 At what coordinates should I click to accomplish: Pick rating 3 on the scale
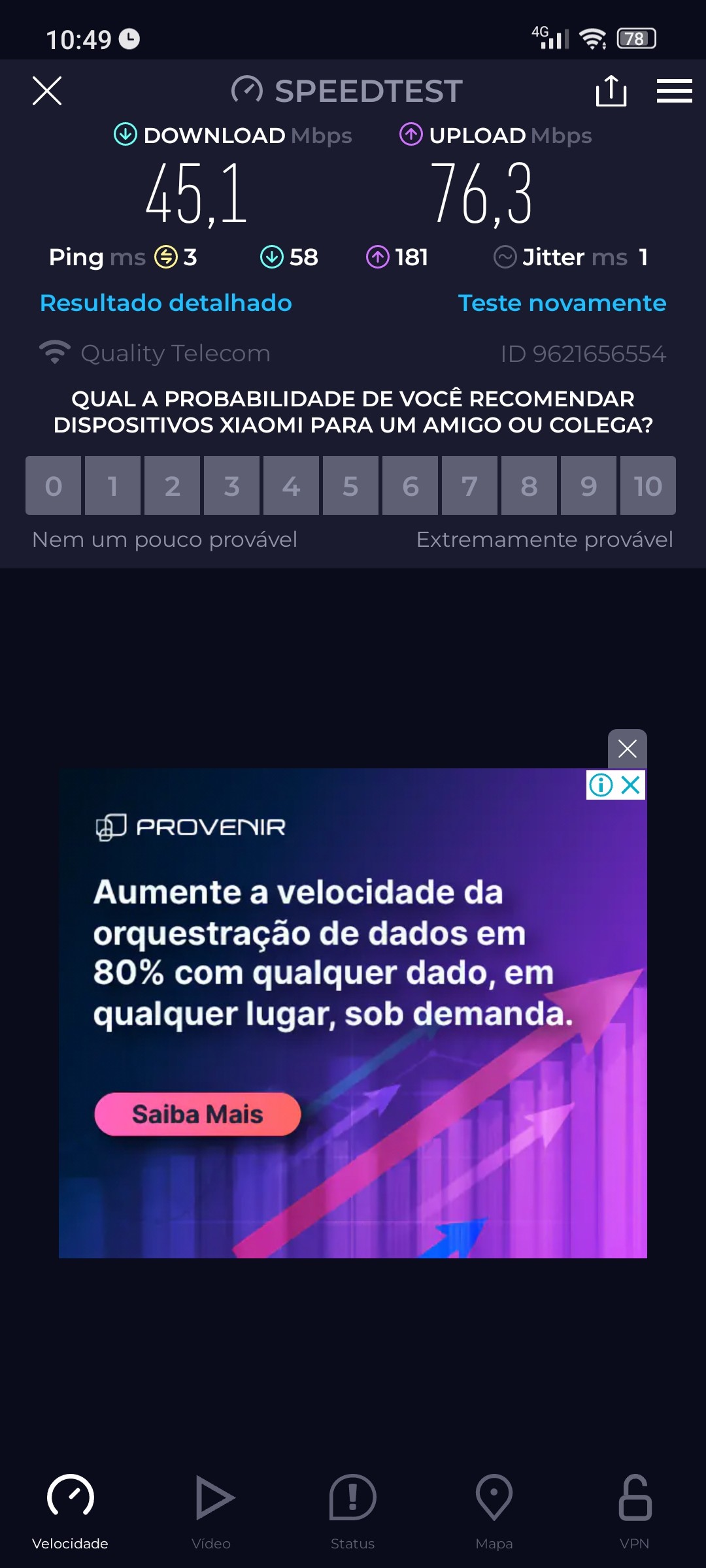pos(231,486)
